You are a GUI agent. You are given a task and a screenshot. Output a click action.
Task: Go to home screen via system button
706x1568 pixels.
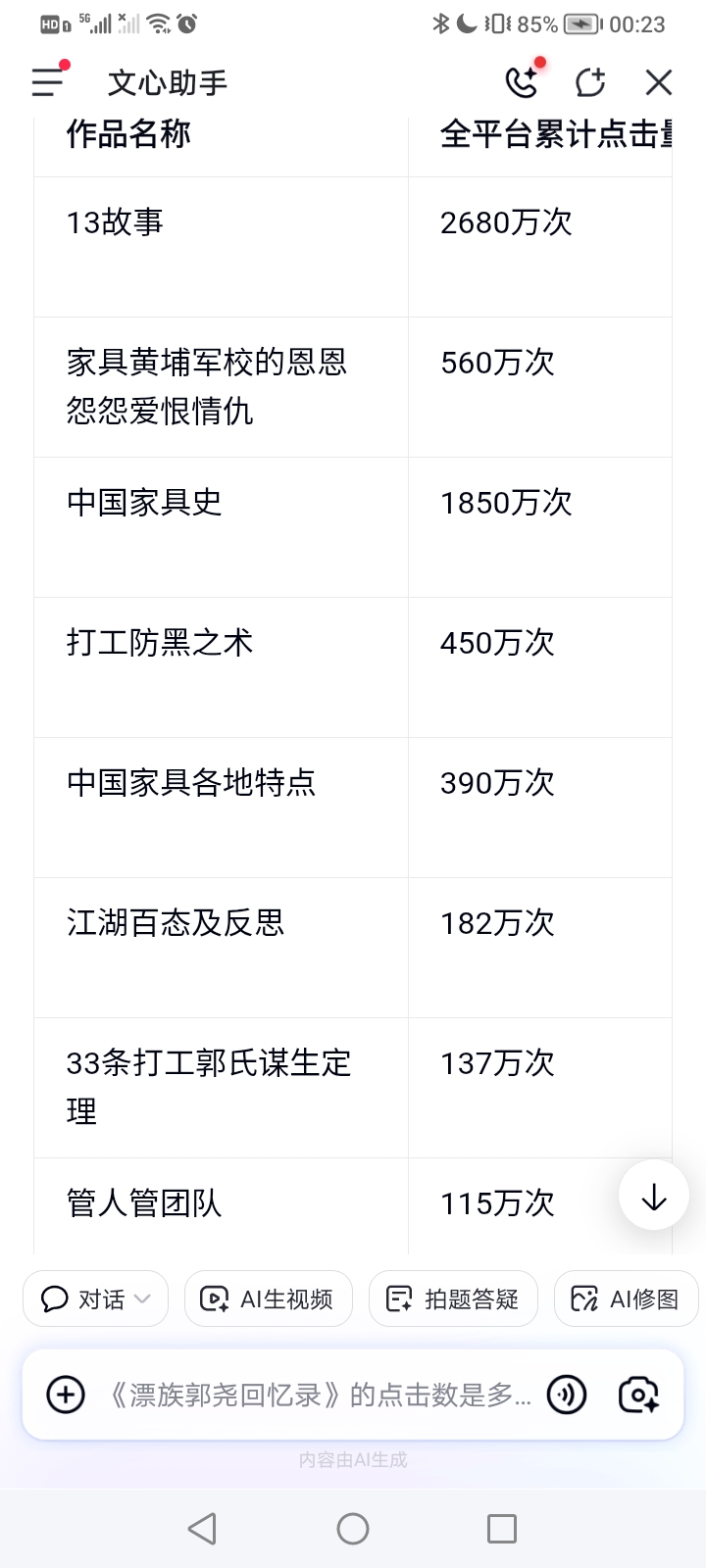tap(353, 1528)
